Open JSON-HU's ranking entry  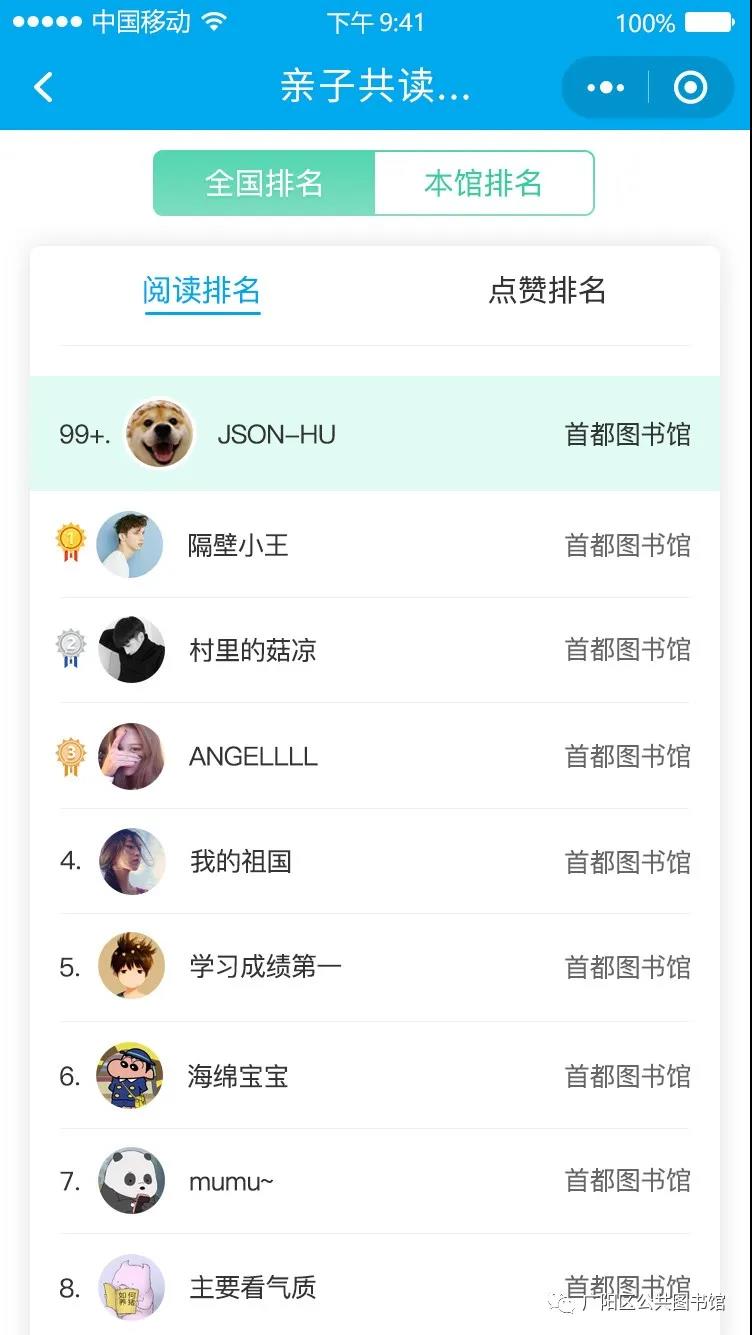coord(375,434)
